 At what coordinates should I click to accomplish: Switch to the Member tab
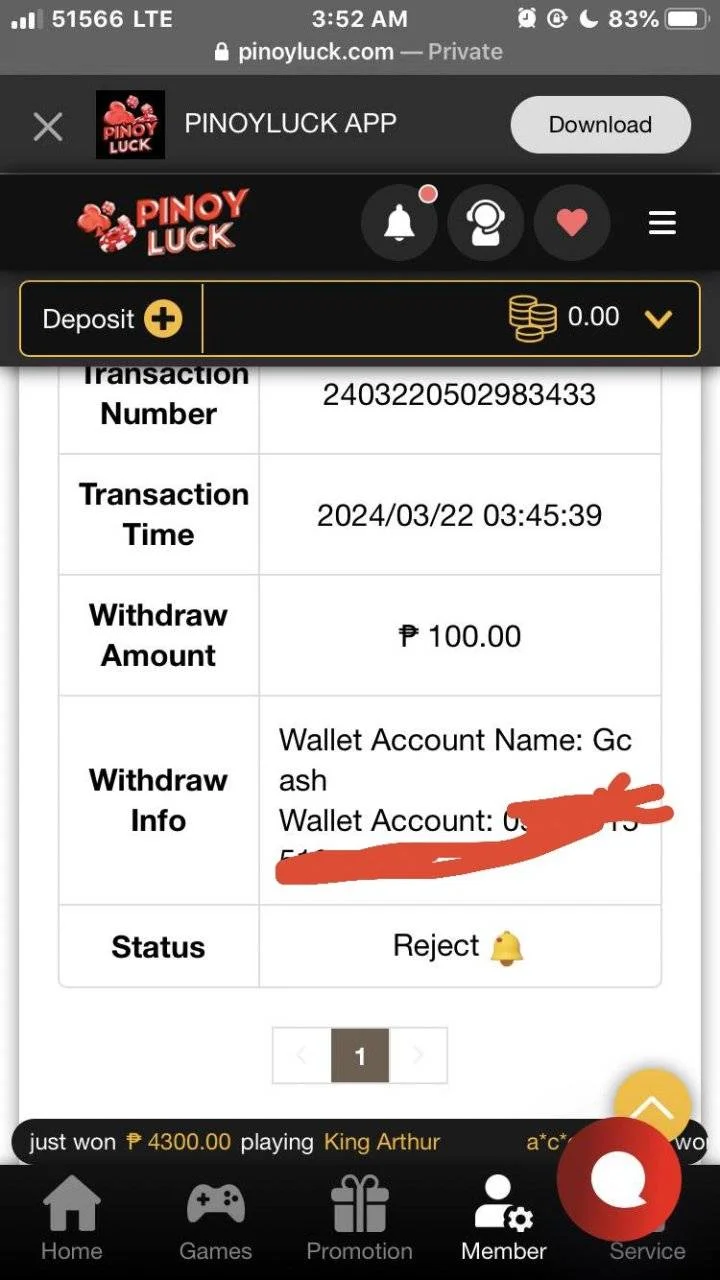pos(504,1217)
